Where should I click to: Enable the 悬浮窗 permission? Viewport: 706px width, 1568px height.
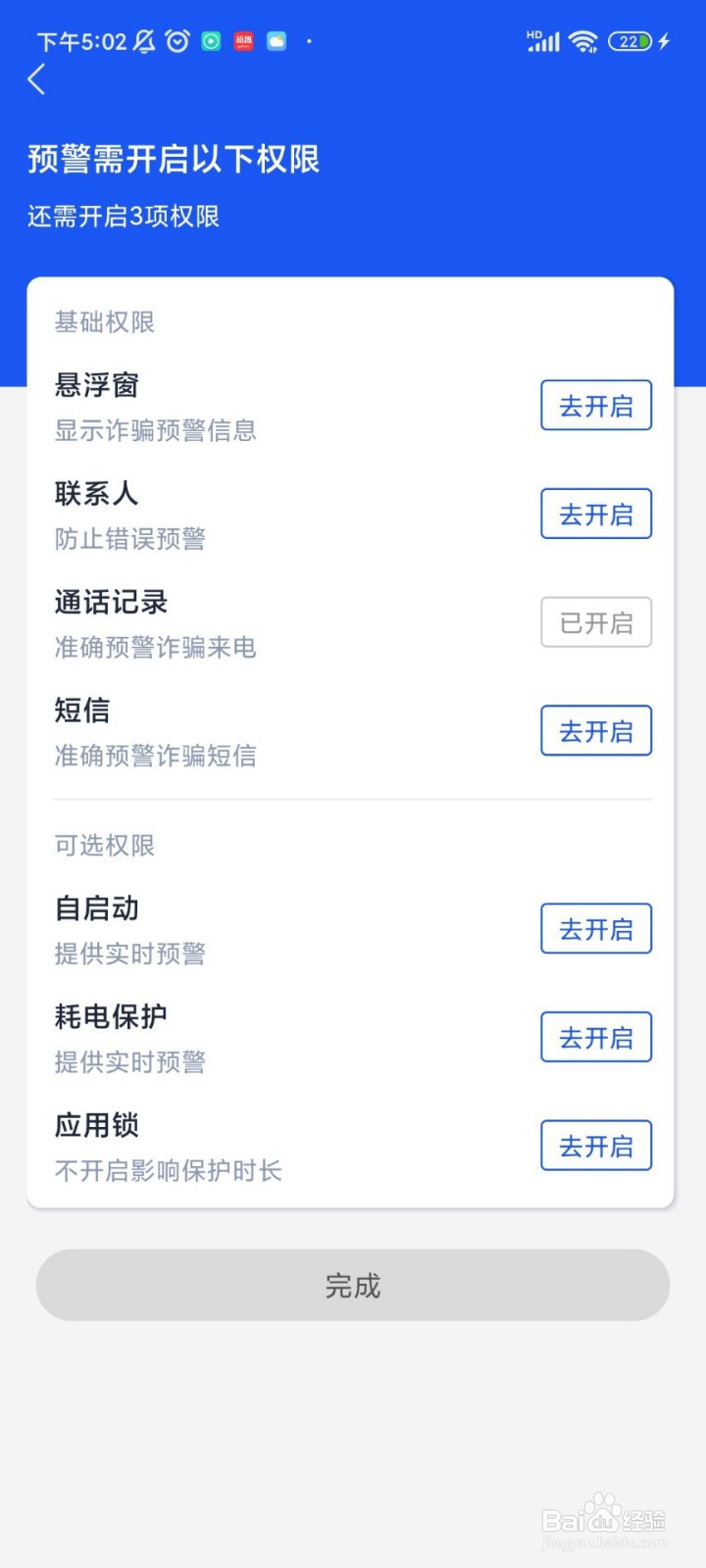(x=596, y=406)
